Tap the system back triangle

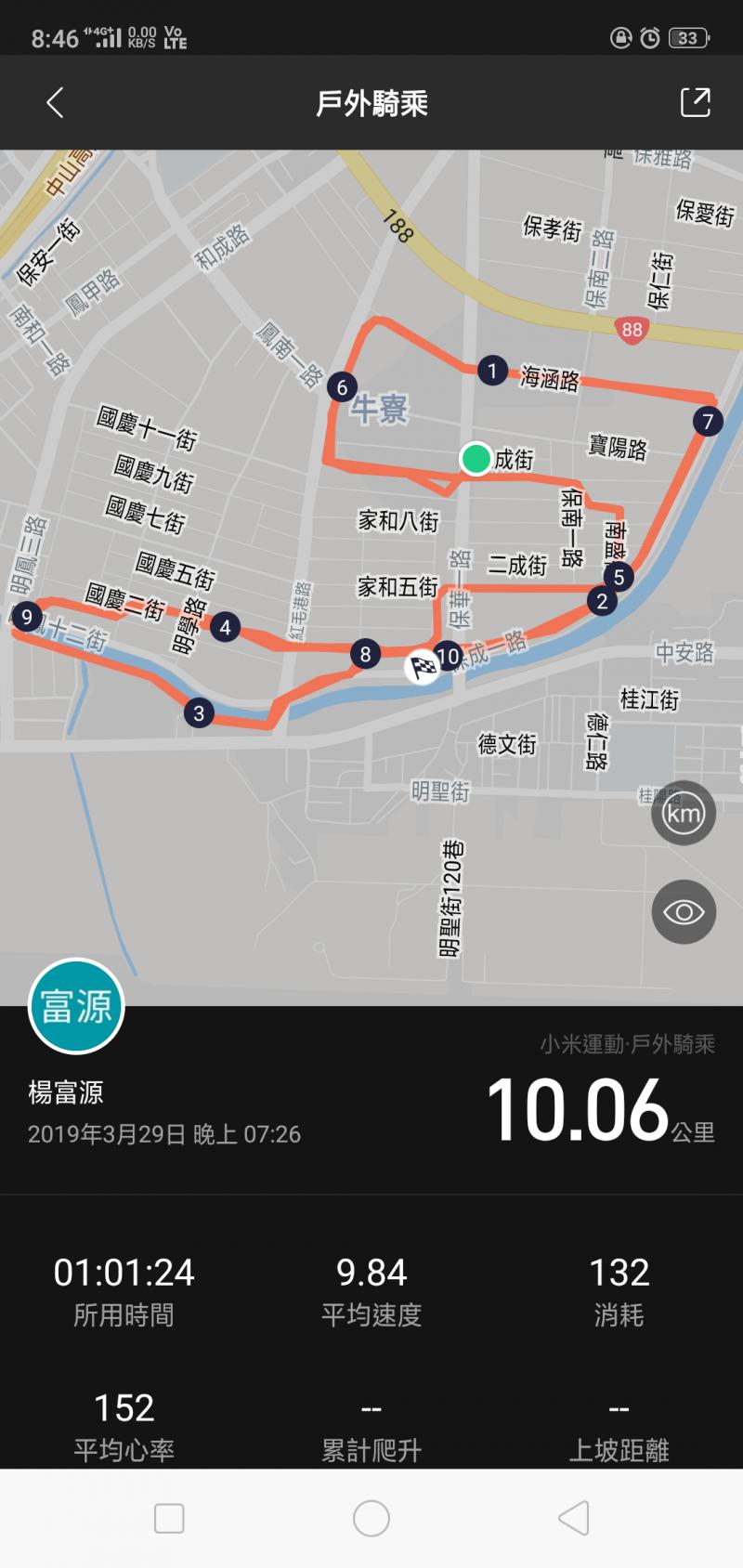(574, 1519)
